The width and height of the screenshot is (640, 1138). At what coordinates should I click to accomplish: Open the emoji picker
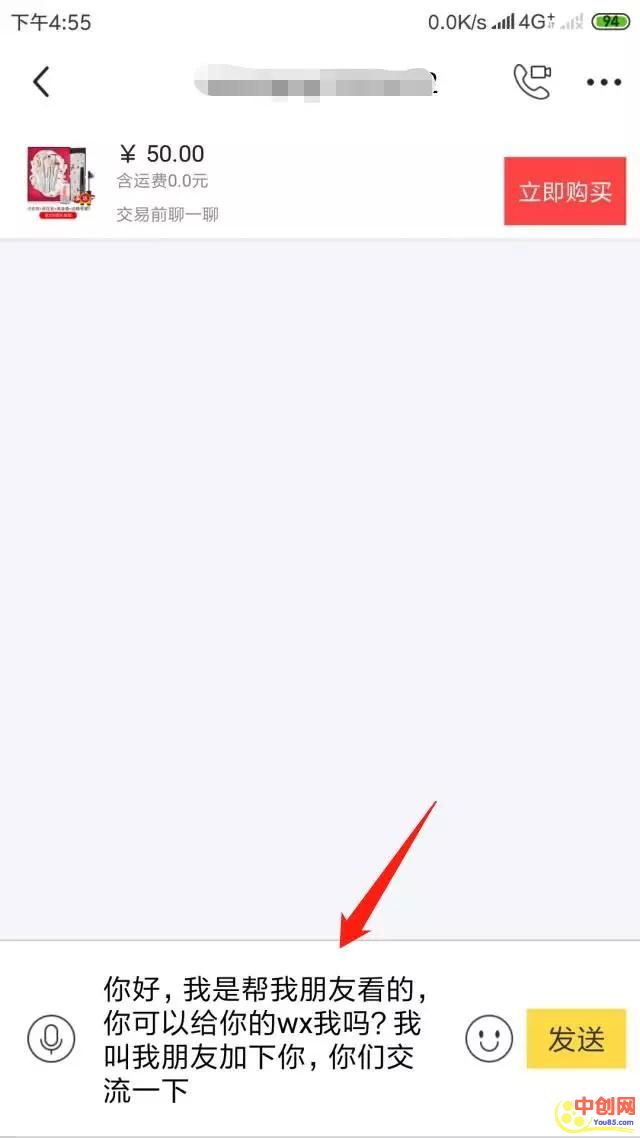coord(489,1038)
